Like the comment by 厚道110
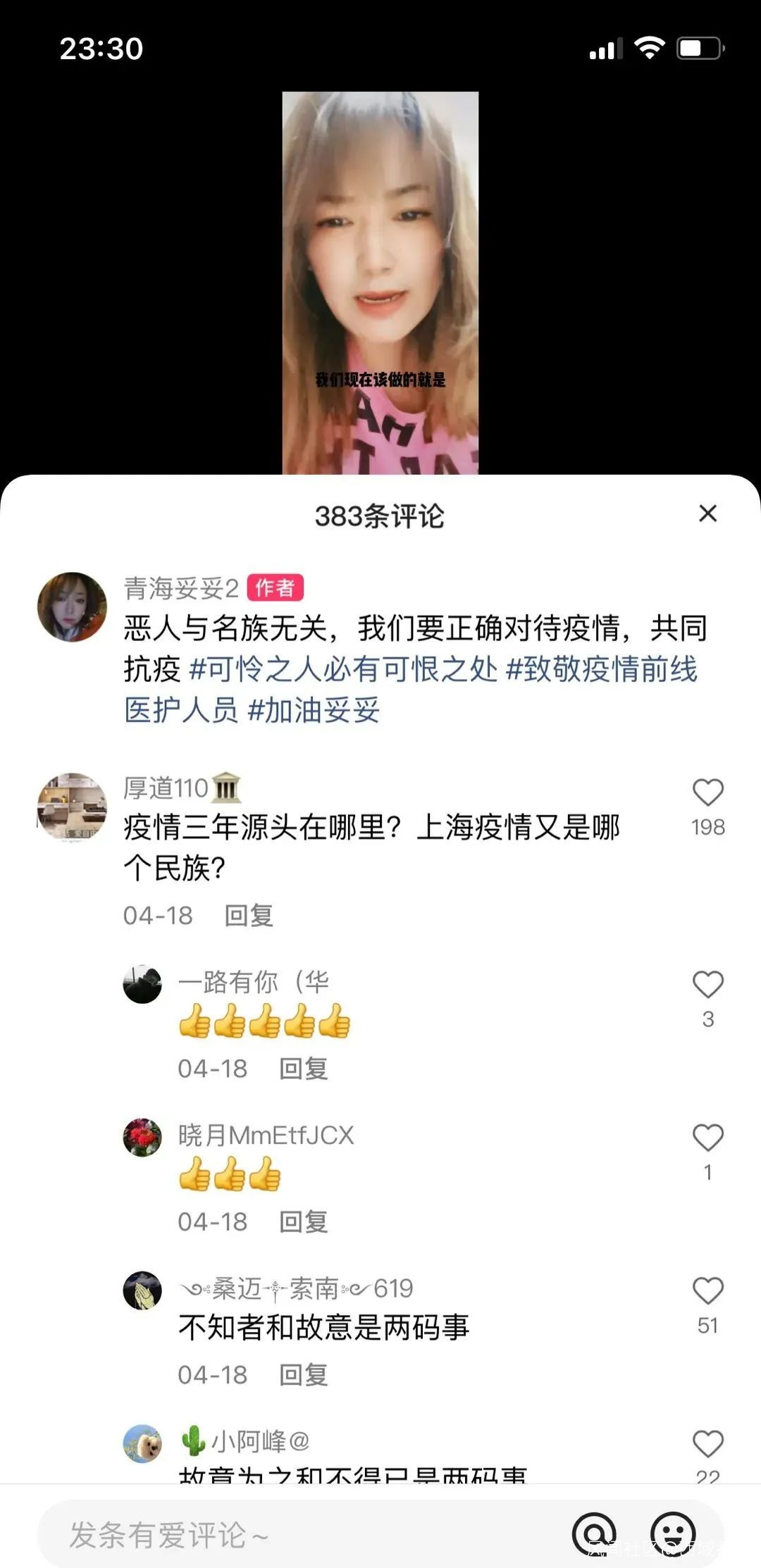The image size is (761, 1568). (707, 793)
